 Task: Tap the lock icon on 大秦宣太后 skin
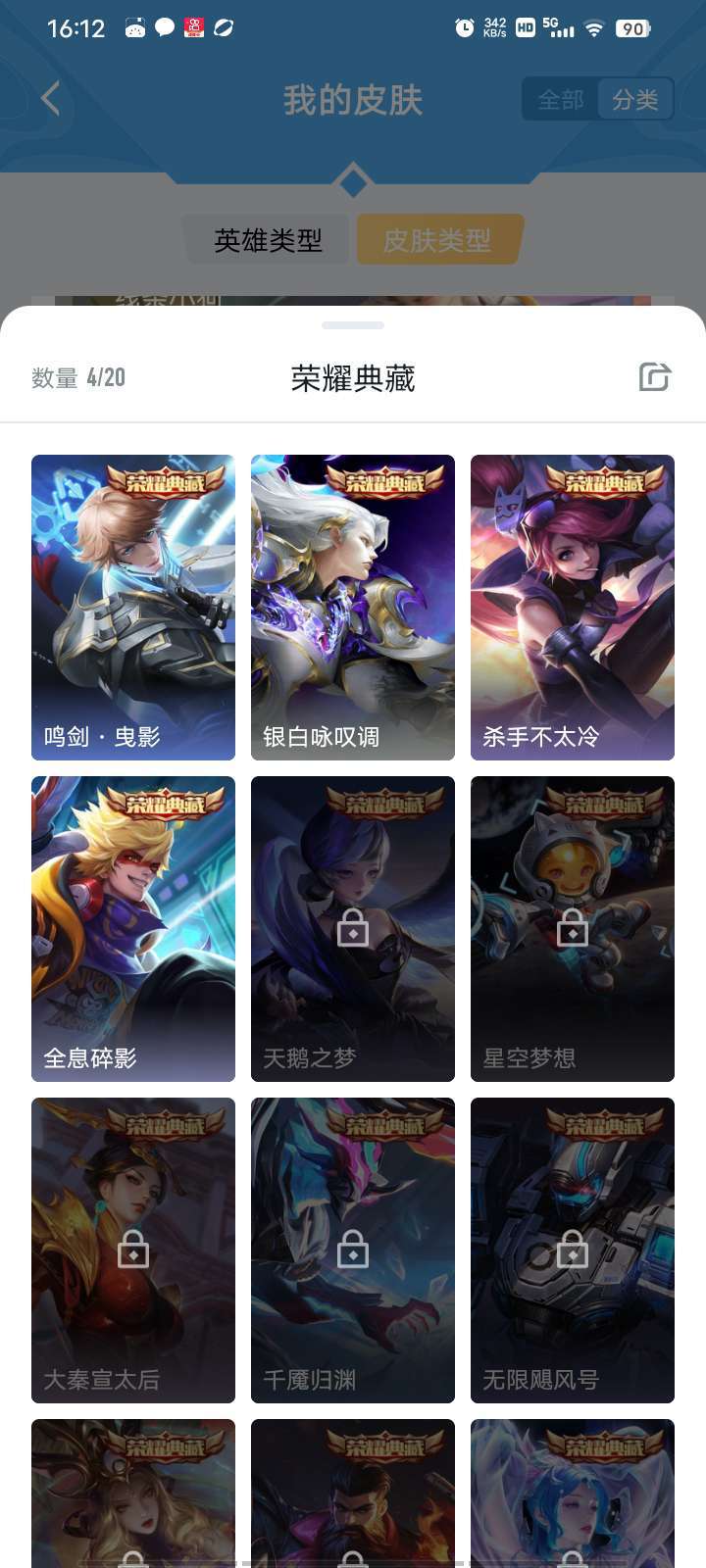(132, 1251)
